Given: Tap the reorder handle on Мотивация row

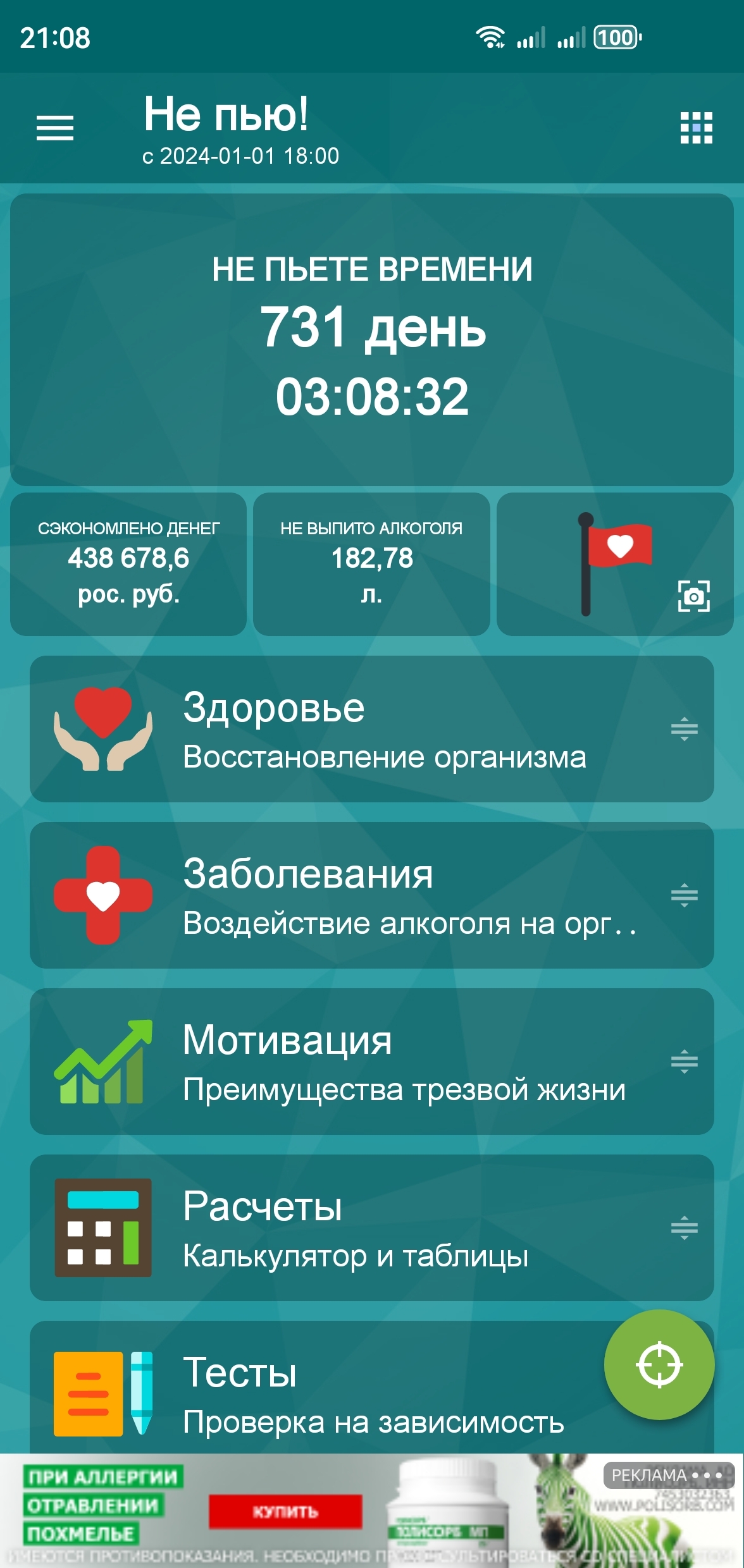Looking at the screenshot, I should pos(684,1062).
